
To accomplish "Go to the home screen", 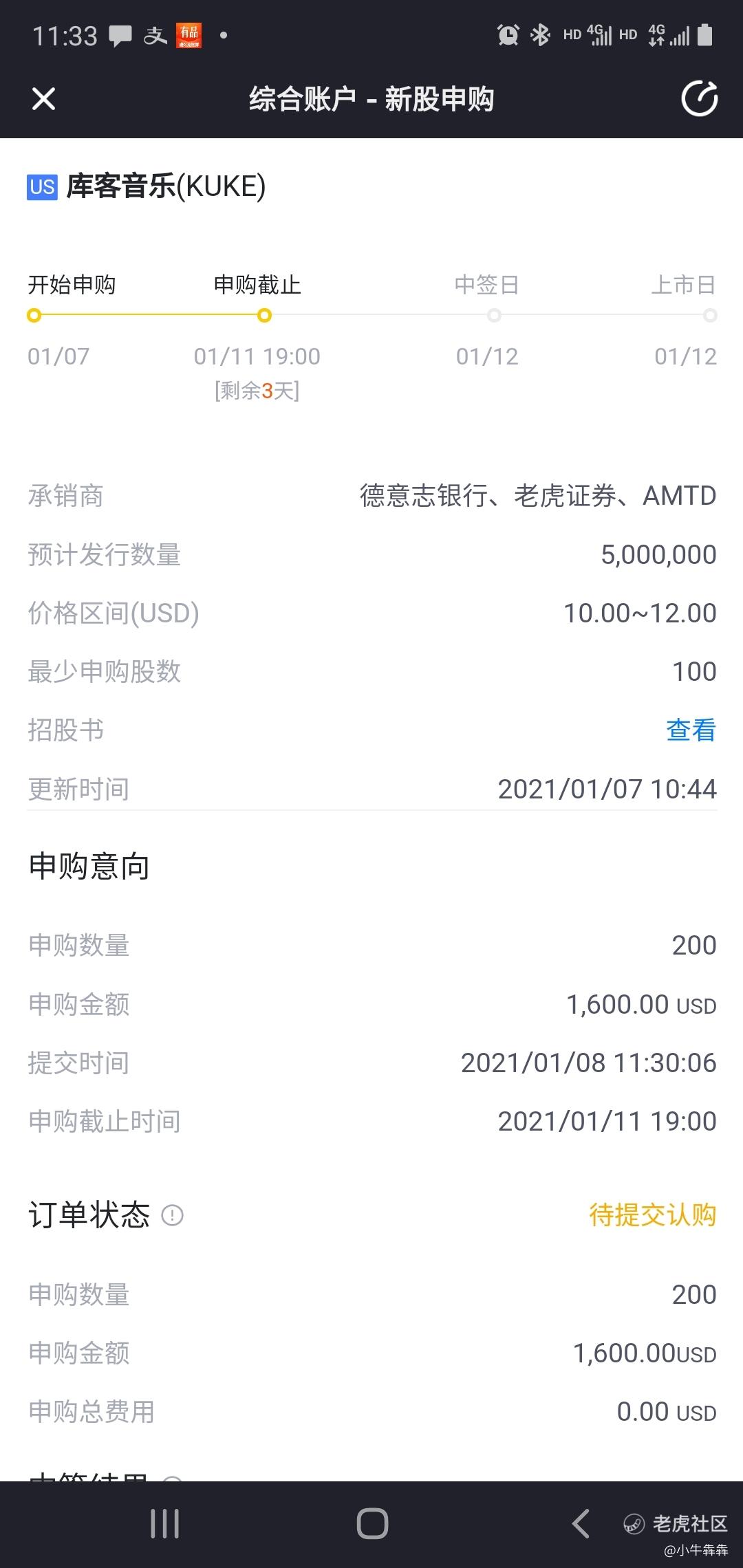I will (x=372, y=1523).
